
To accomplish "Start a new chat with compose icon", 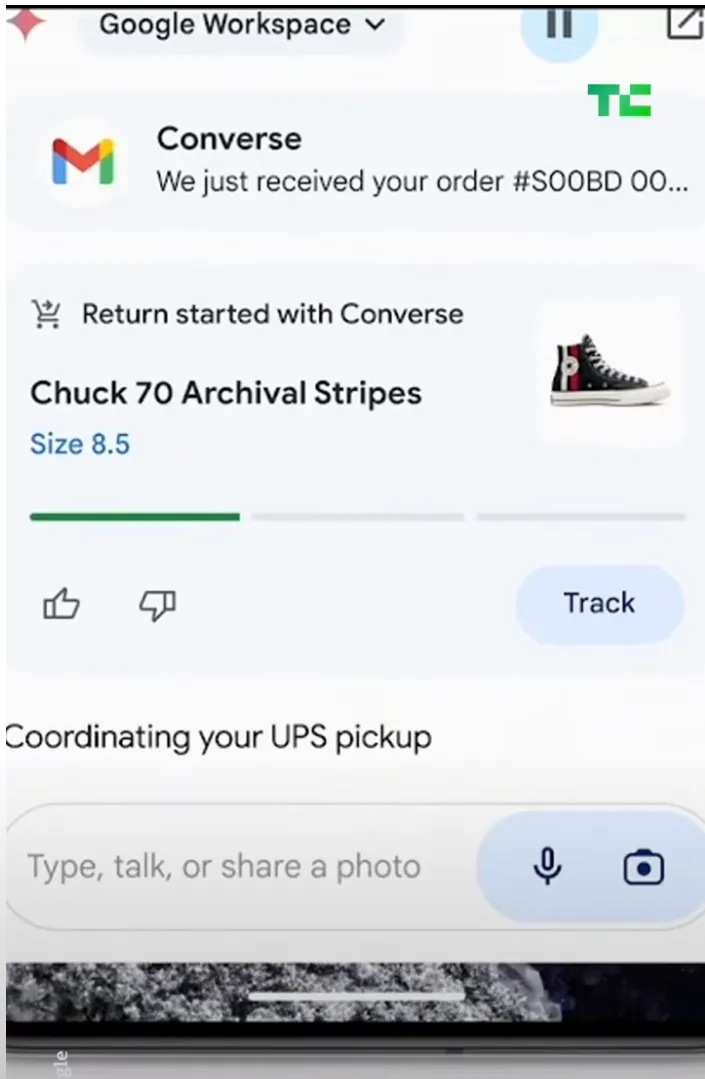I will click(685, 22).
